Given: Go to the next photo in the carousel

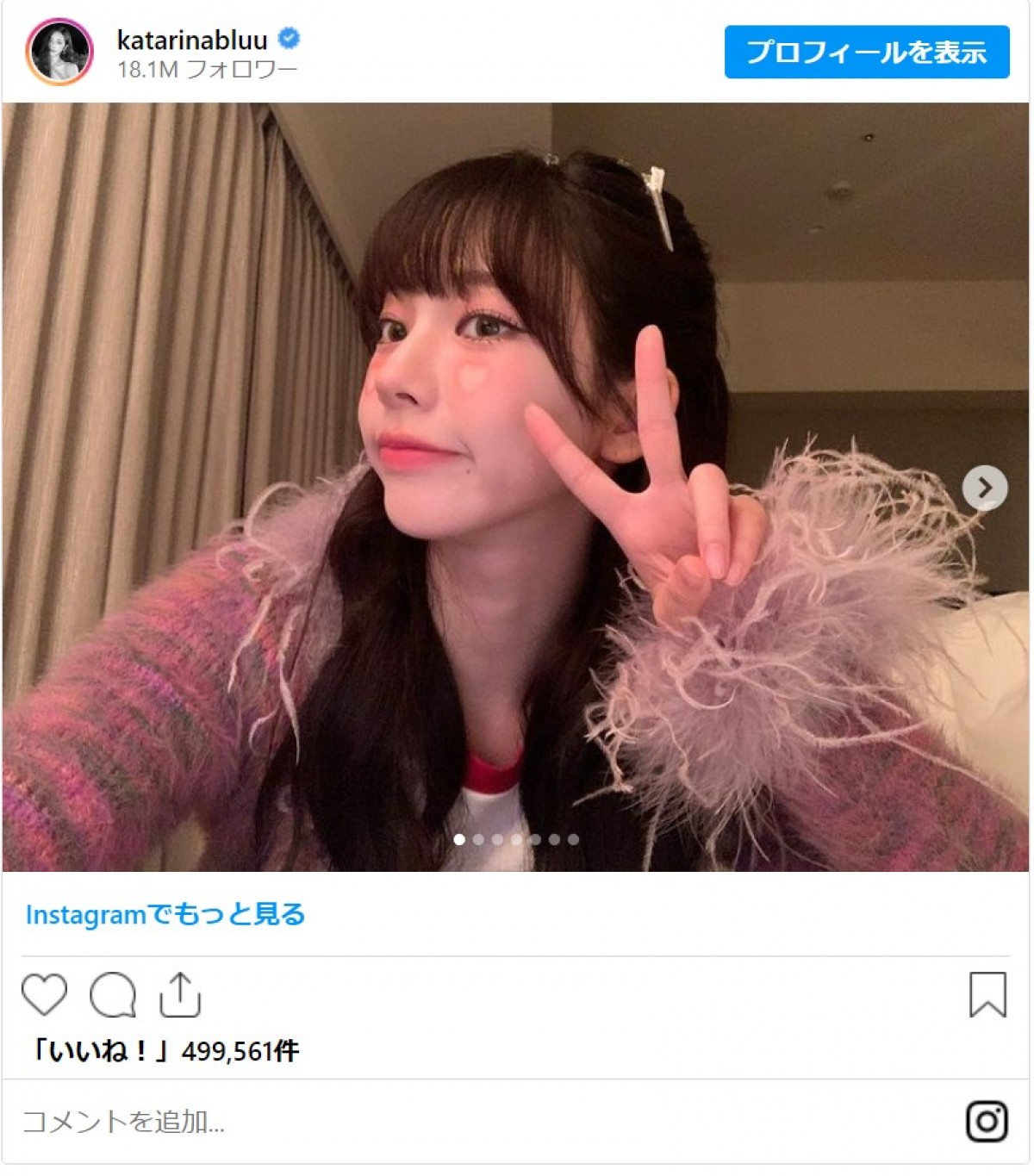Looking at the screenshot, I should click(984, 488).
